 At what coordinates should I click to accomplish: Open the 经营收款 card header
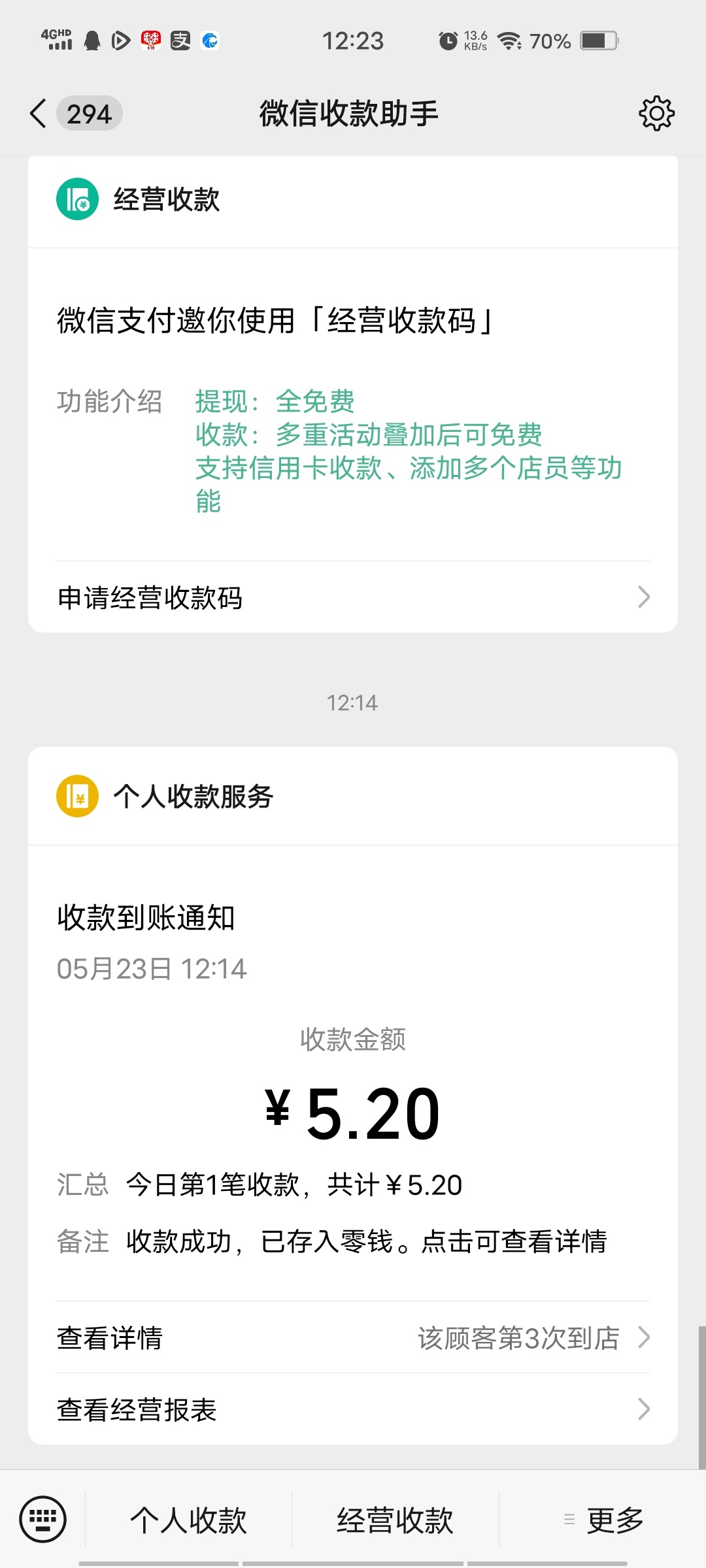pos(353,200)
